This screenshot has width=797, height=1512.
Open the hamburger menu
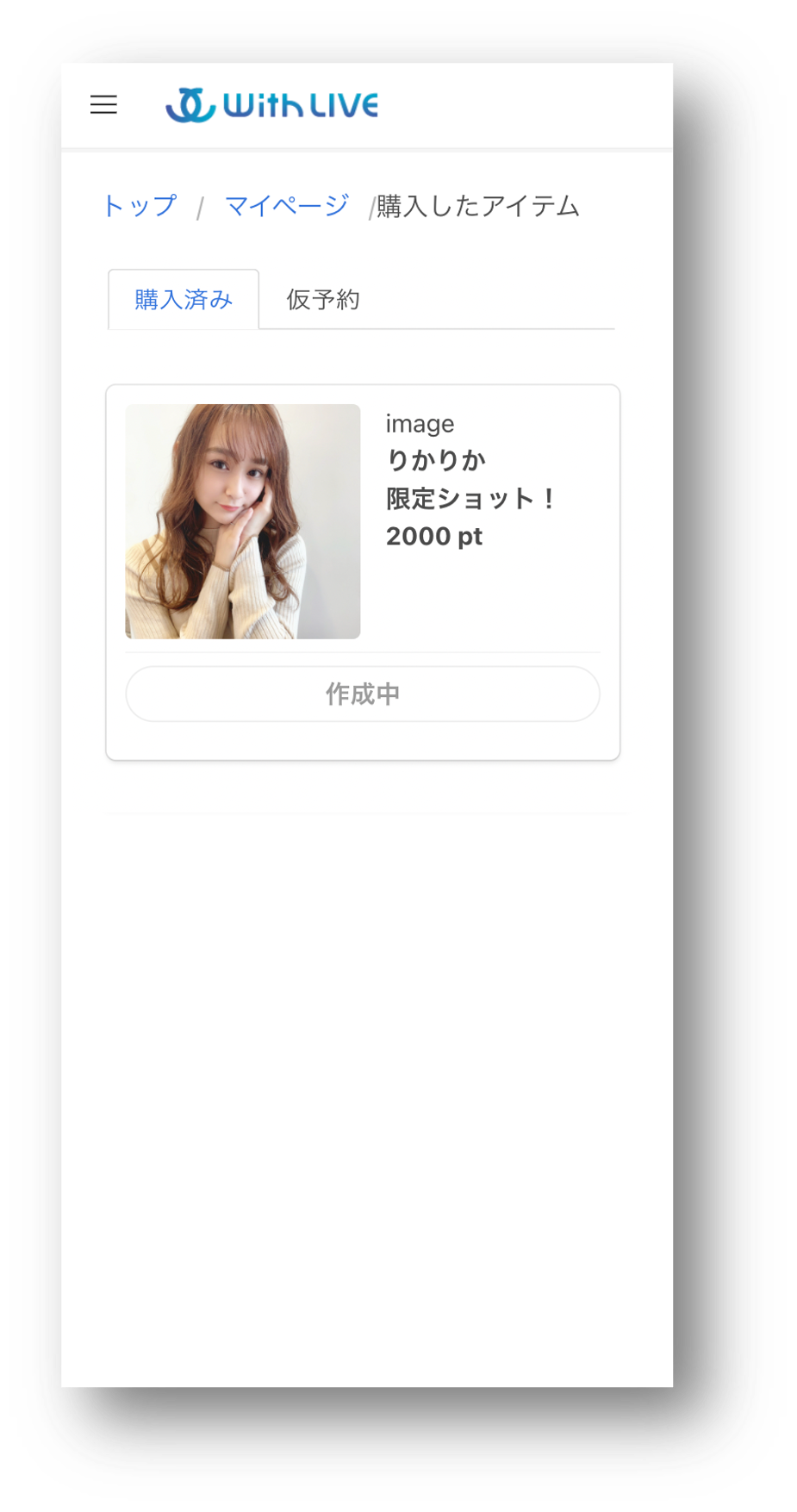coord(103,104)
